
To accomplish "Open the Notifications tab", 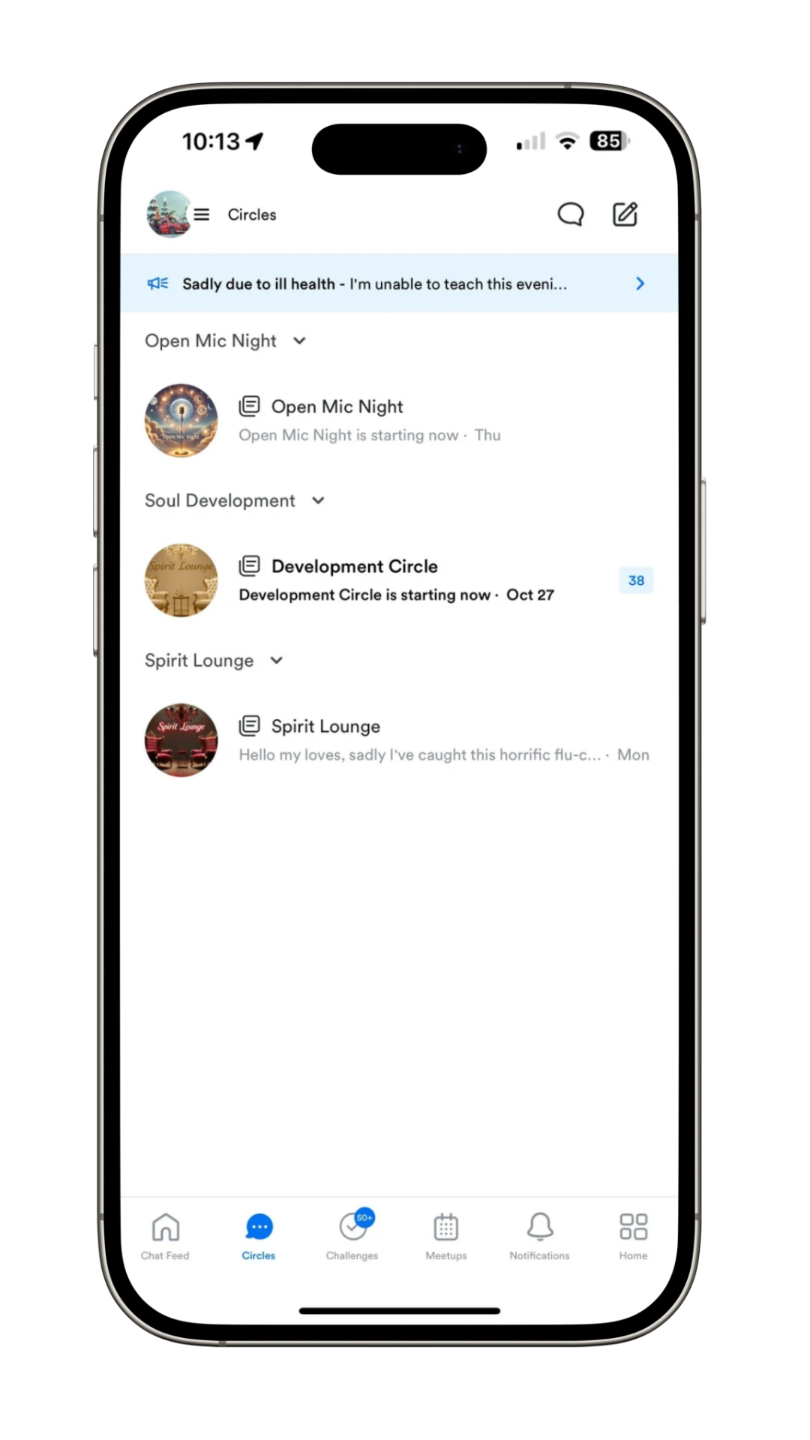I will tap(540, 1236).
